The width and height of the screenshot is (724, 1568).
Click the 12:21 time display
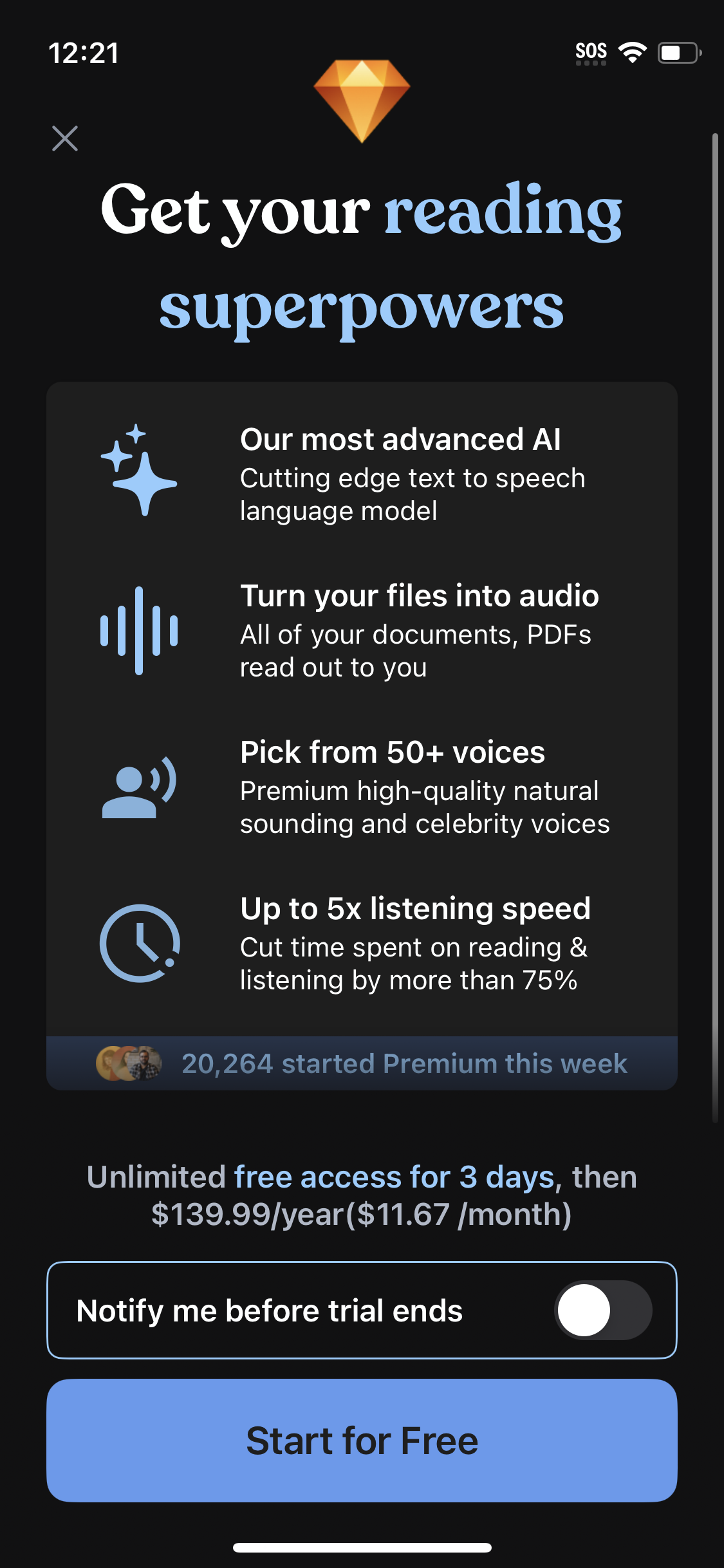point(84,53)
